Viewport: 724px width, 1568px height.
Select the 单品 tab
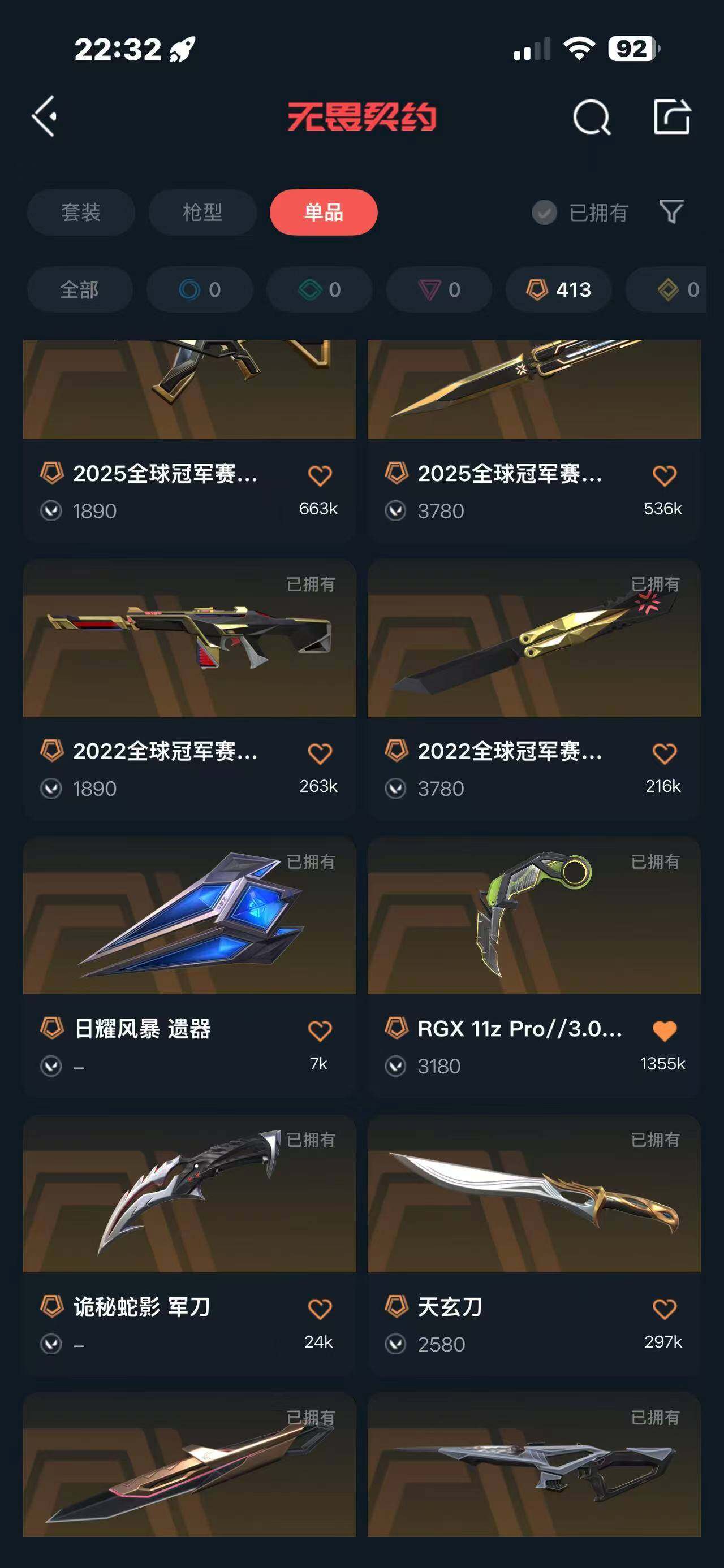pyautogui.click(x=324, y=213)
